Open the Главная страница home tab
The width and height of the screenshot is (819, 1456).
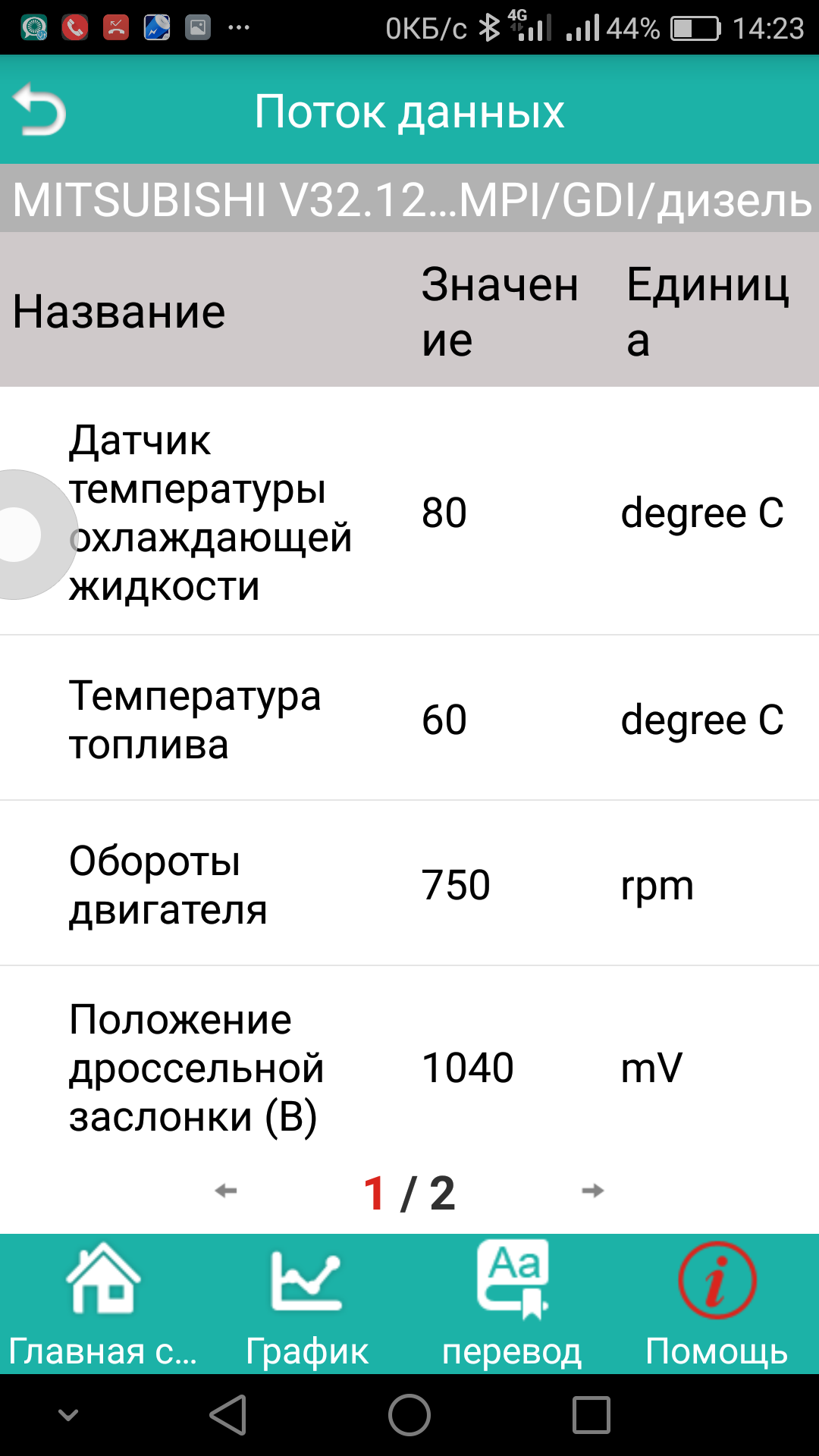click(x=102, y=1304)
